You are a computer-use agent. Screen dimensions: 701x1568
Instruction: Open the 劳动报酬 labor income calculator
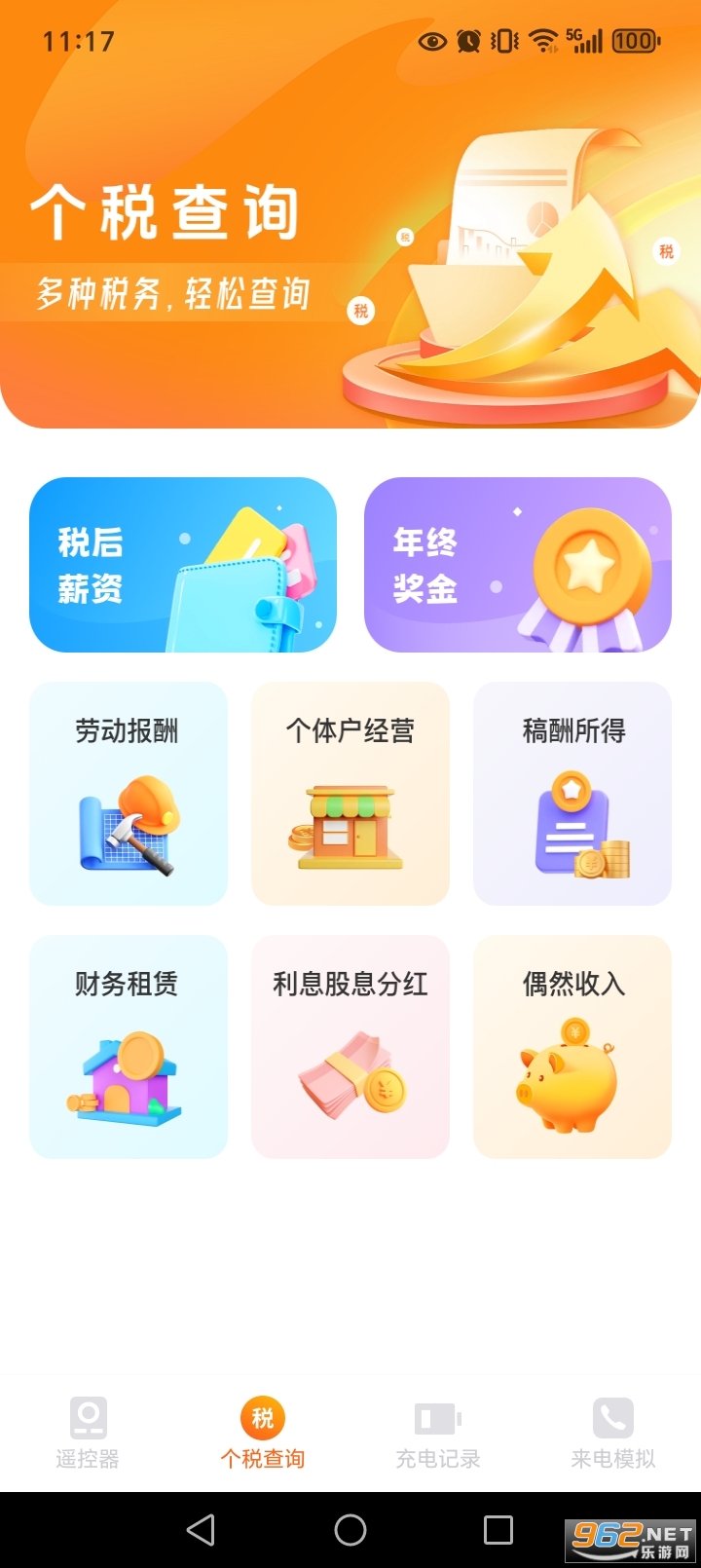129,794
